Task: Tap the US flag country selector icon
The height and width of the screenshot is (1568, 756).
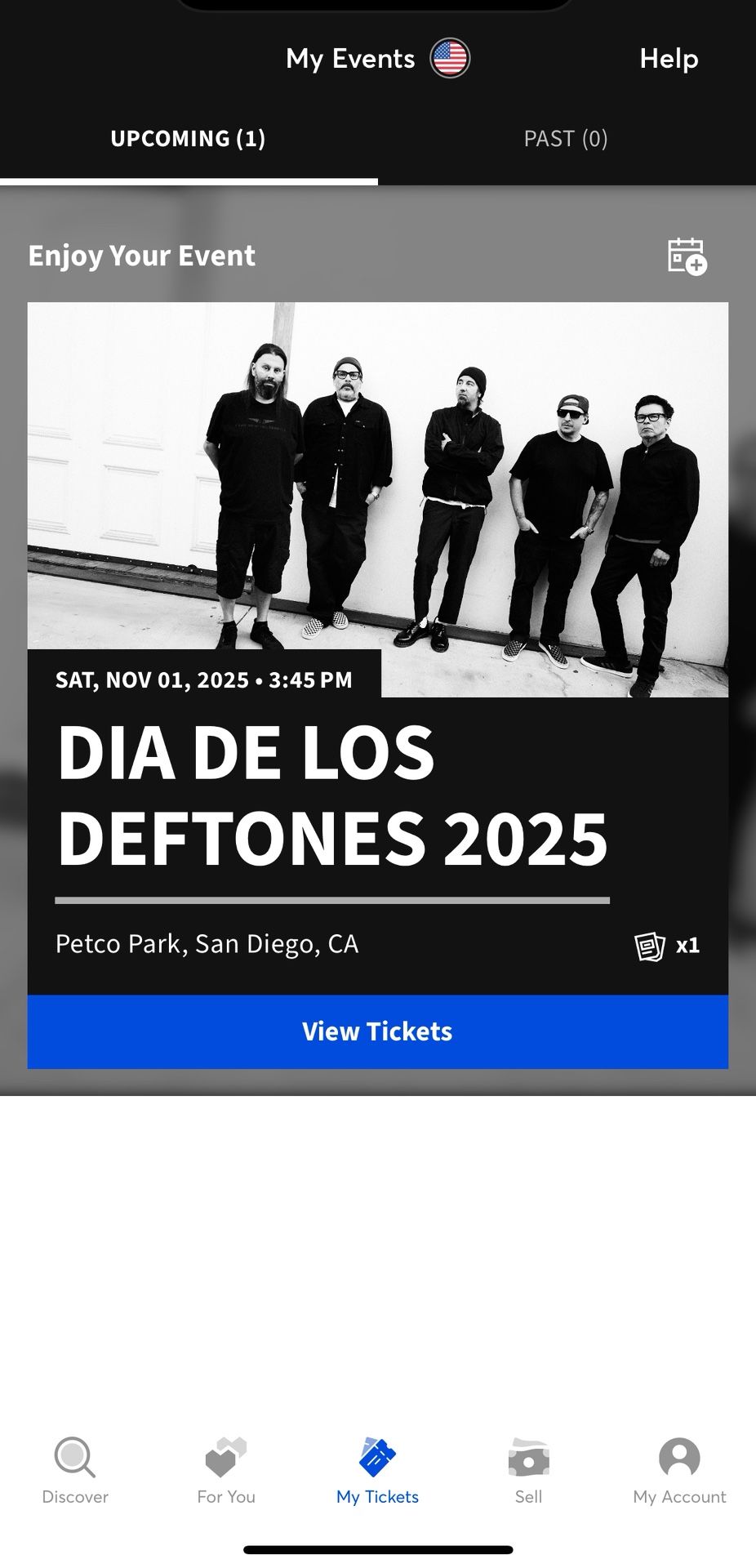Action: click(448, 57)
